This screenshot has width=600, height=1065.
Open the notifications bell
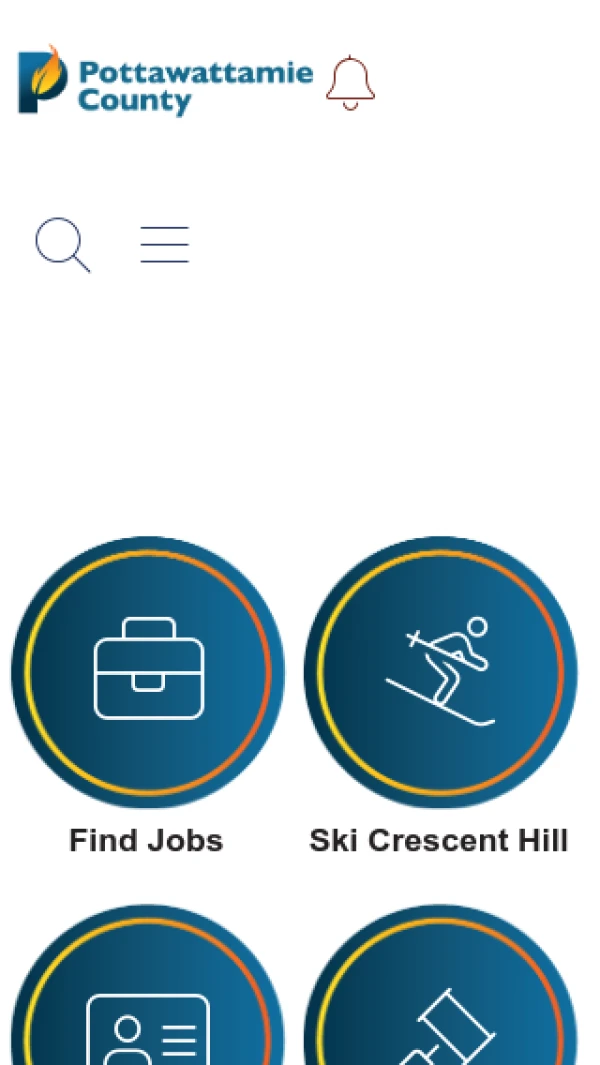point(350,82)
